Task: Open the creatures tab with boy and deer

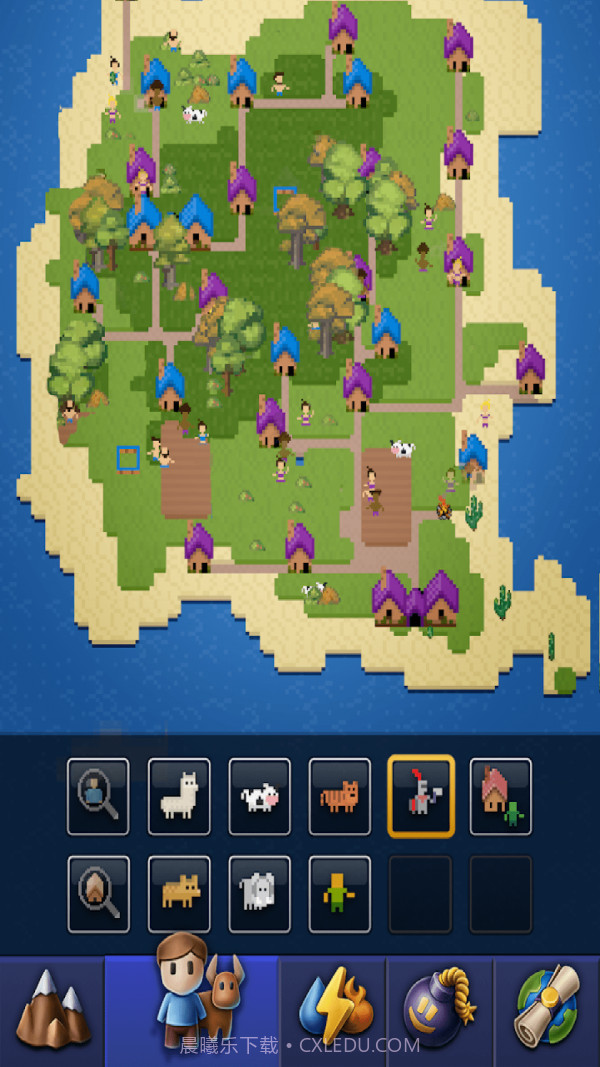Action: point(192,1008)
